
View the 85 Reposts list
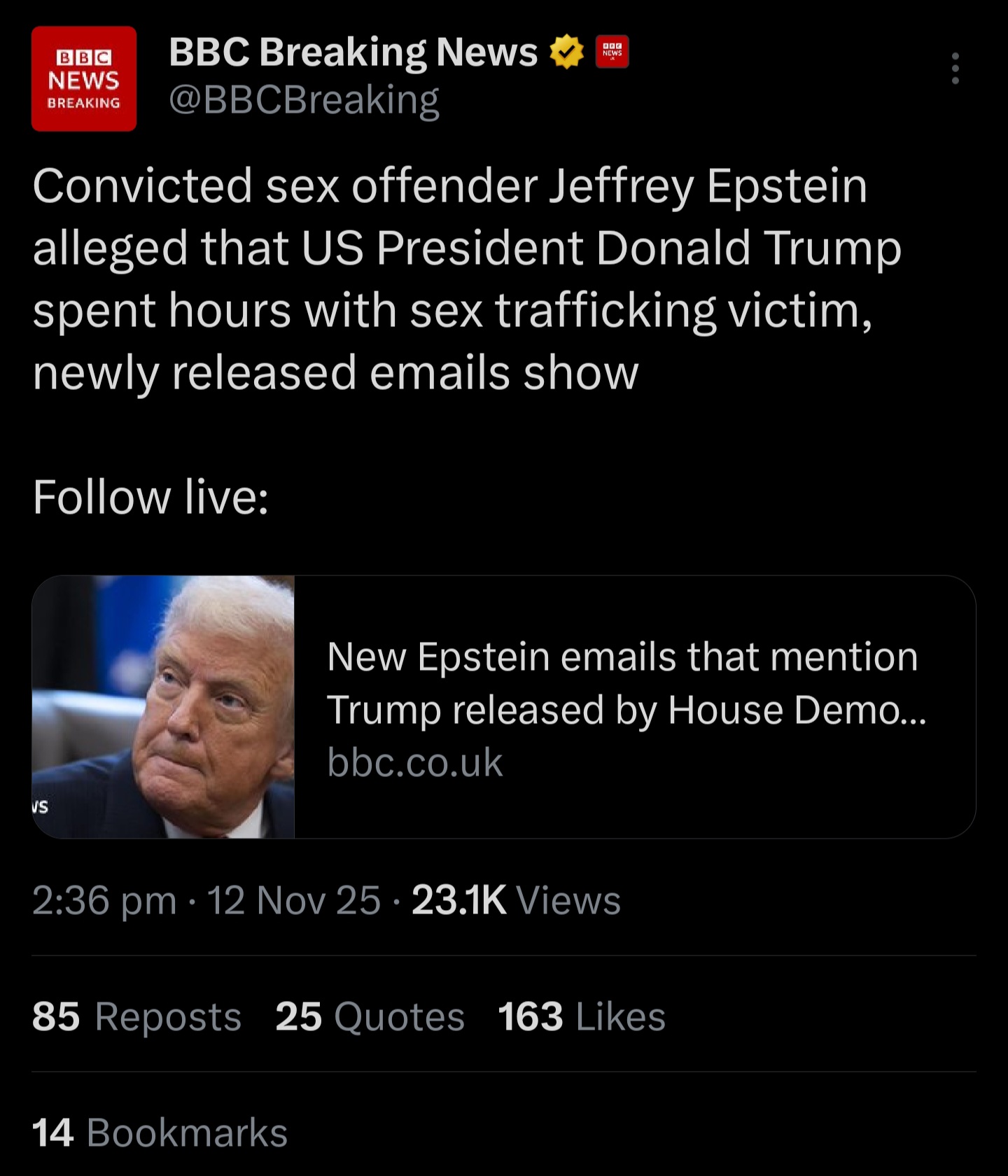(136, 1016)
